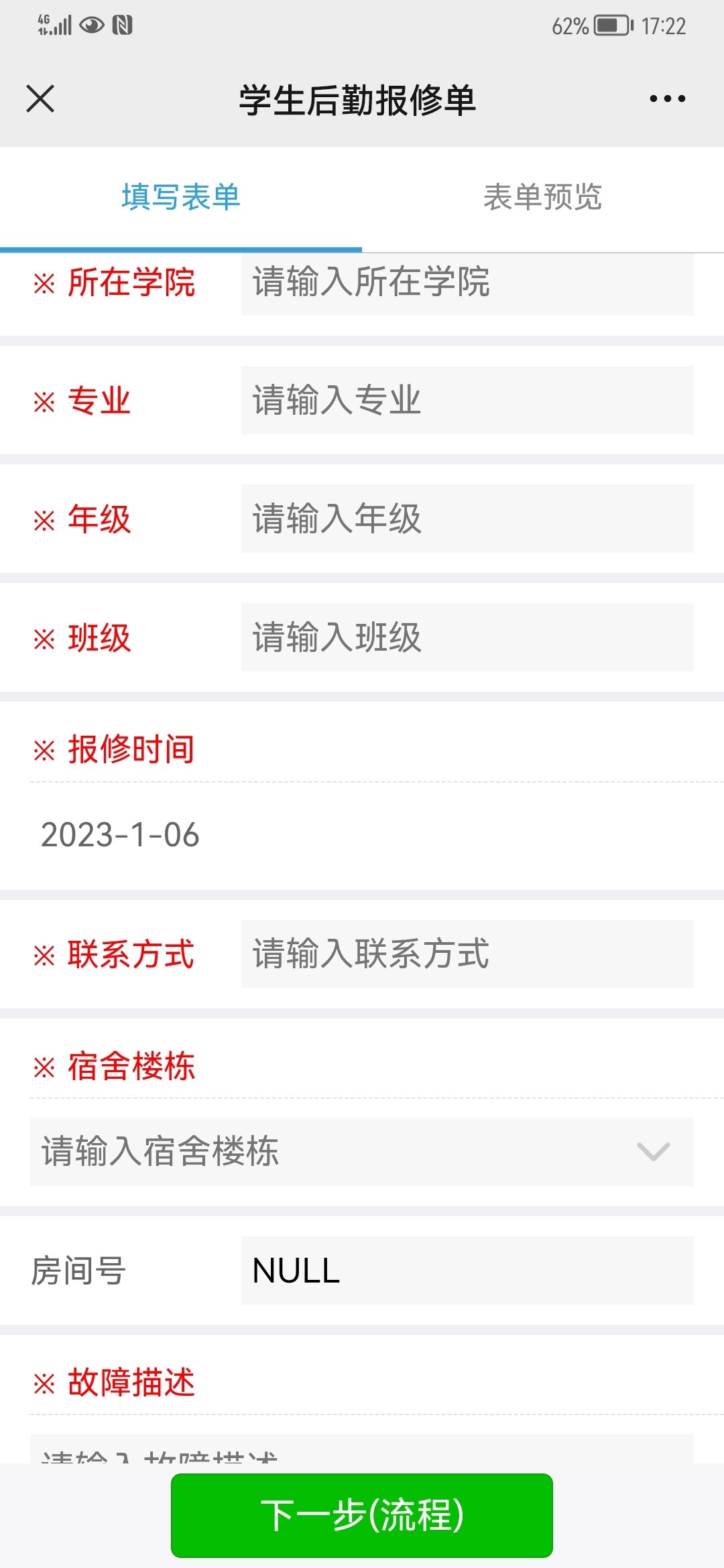Switch to the 表单预览 tab
The width and height of the screenshot is (724, 1568).
click(542, 198)
